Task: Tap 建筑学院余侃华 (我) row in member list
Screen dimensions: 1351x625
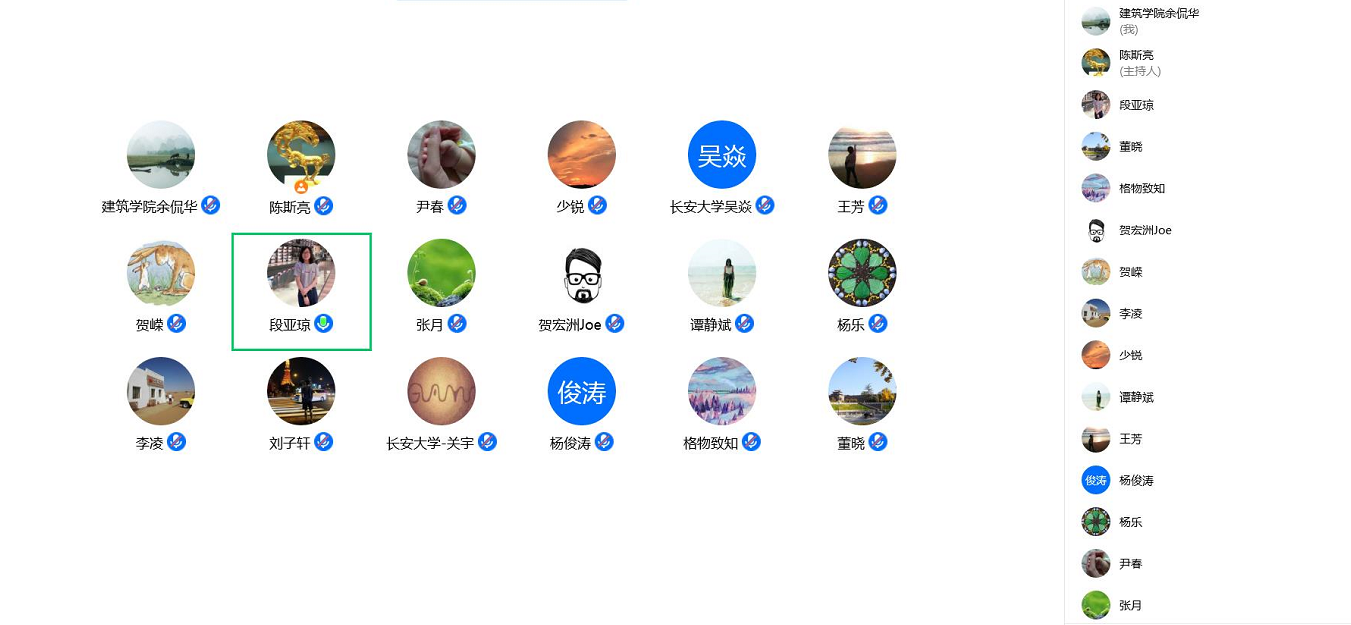Action: click(1158, 21)
